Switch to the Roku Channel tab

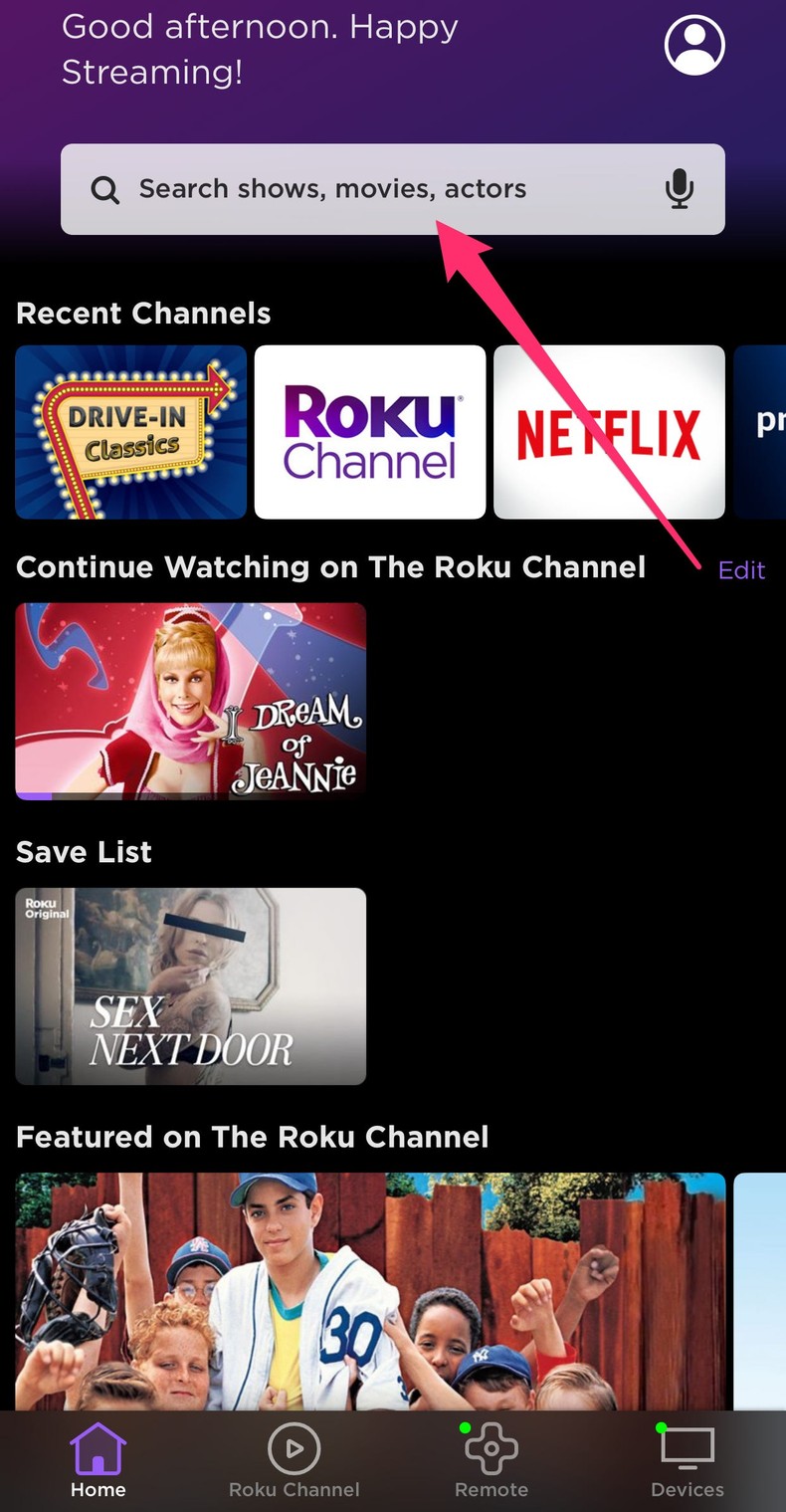tap(295, 1461)
